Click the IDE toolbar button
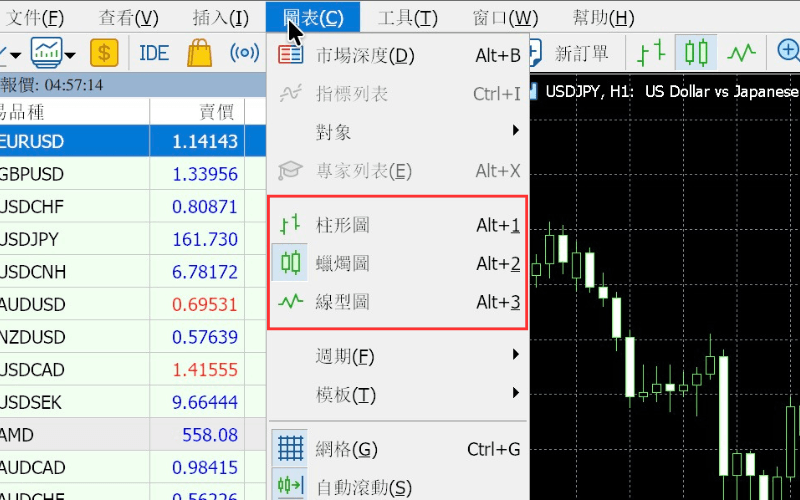The width and height of the screenshot is (800, 500). [154, 53]
